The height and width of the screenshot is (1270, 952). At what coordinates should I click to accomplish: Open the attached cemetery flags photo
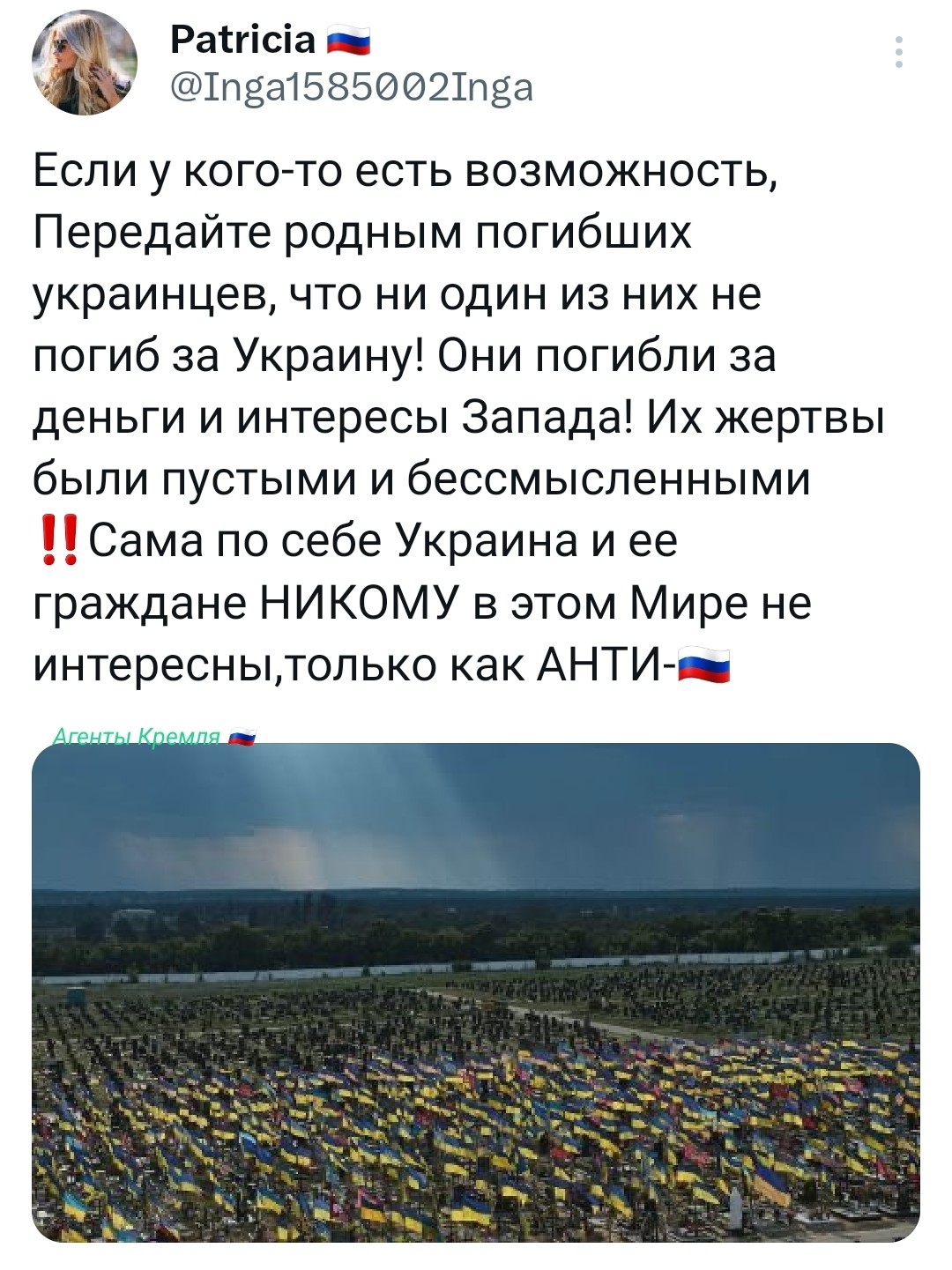coord(476,991)
